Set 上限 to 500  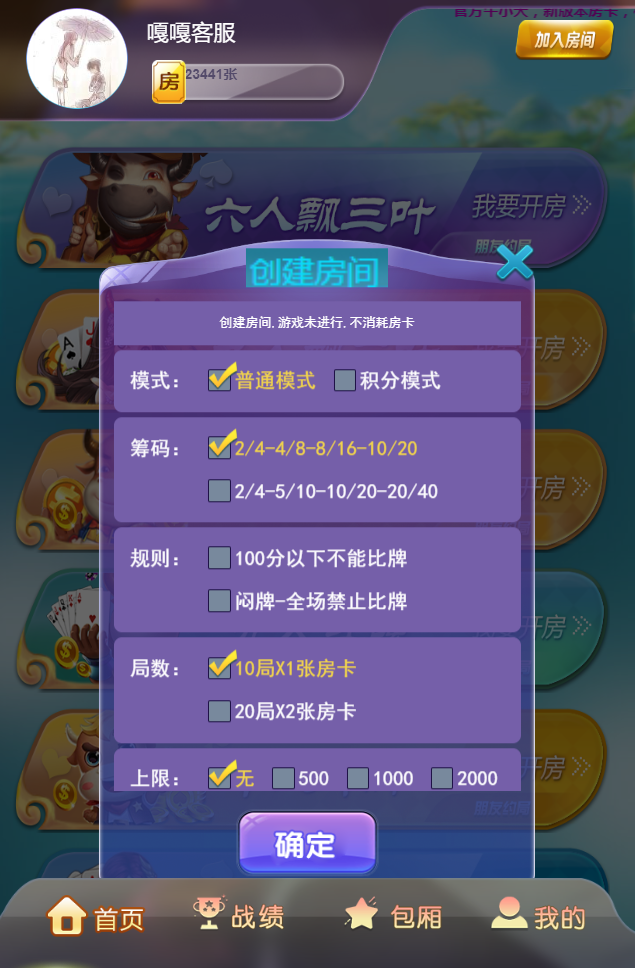click(x=284, y=778)
